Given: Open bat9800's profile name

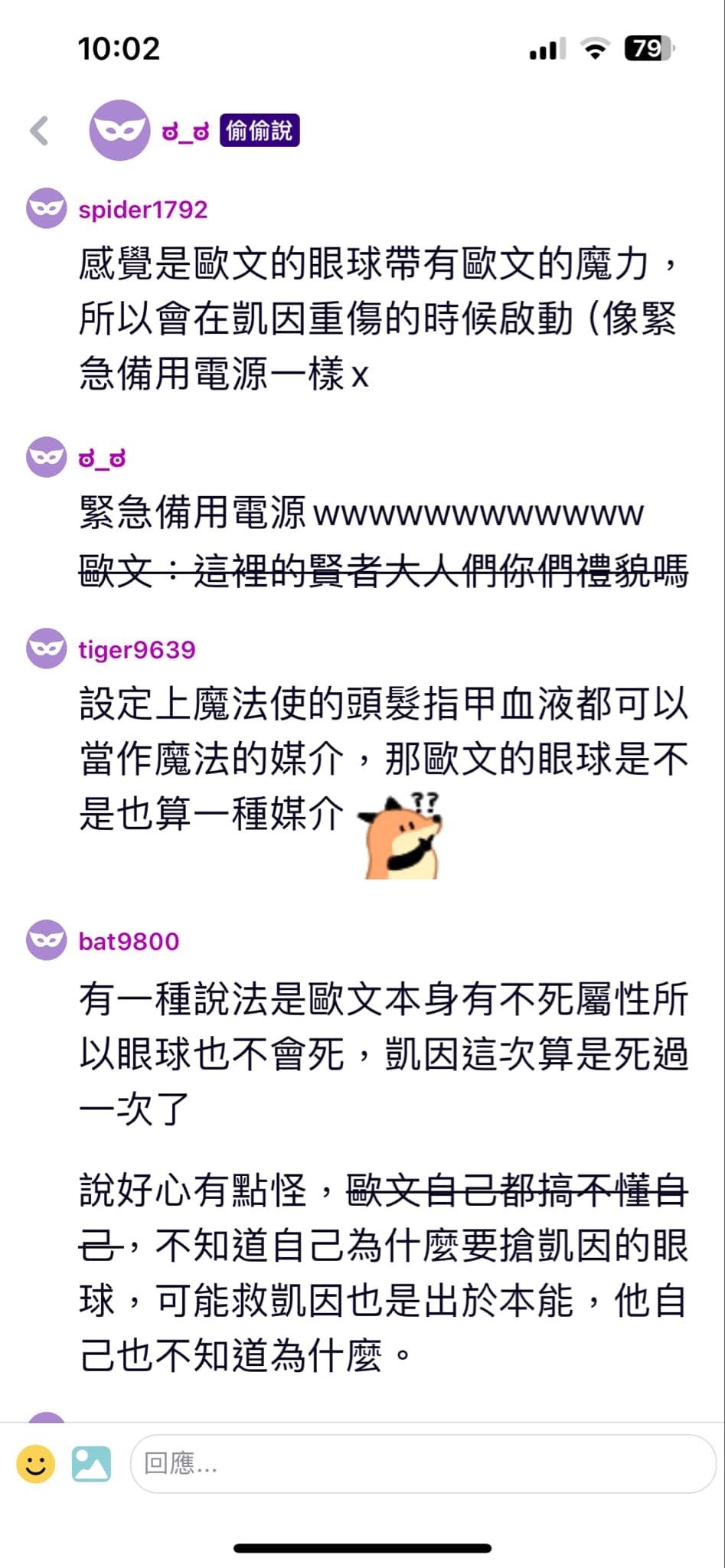Looking at the screenshot, I should point(129,941).
